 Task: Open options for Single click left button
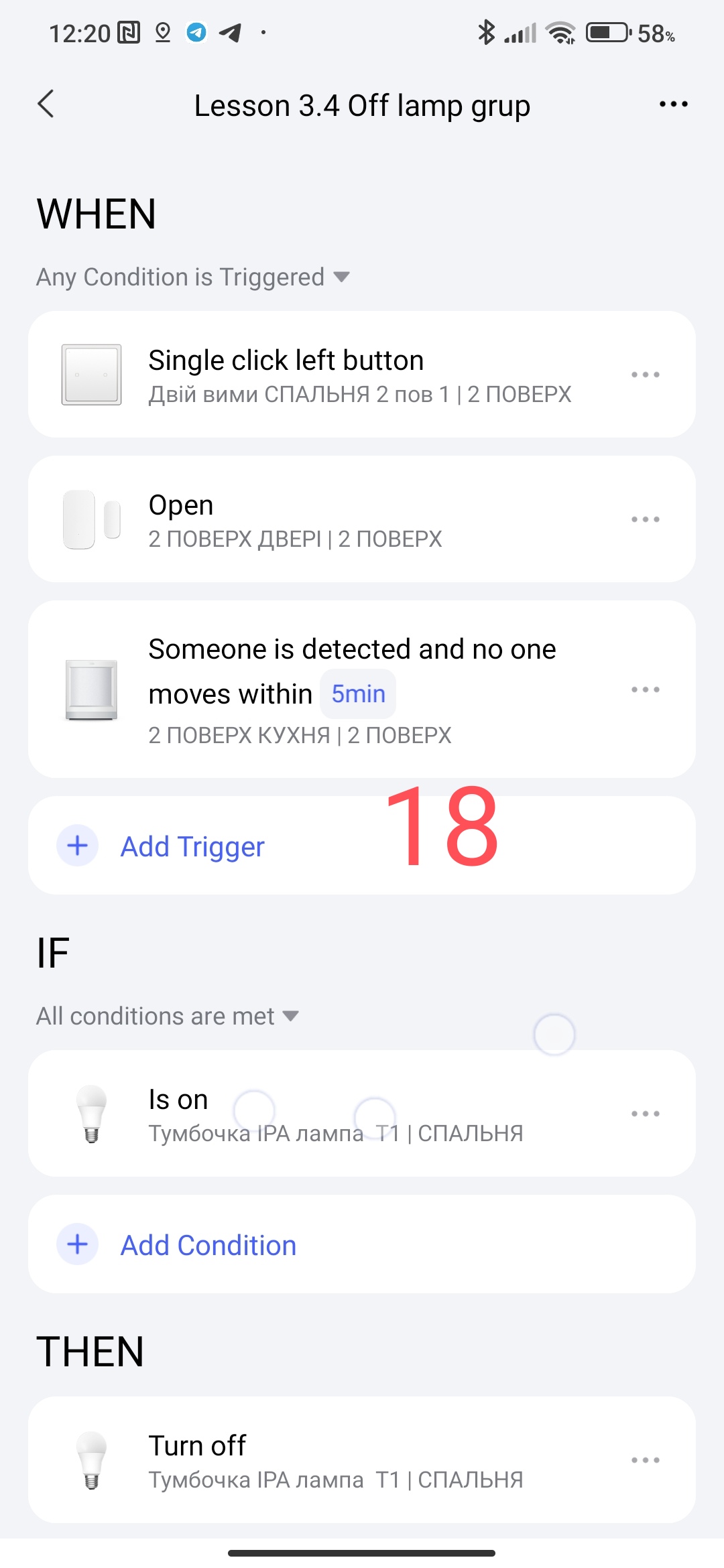[x=645, y=375]
